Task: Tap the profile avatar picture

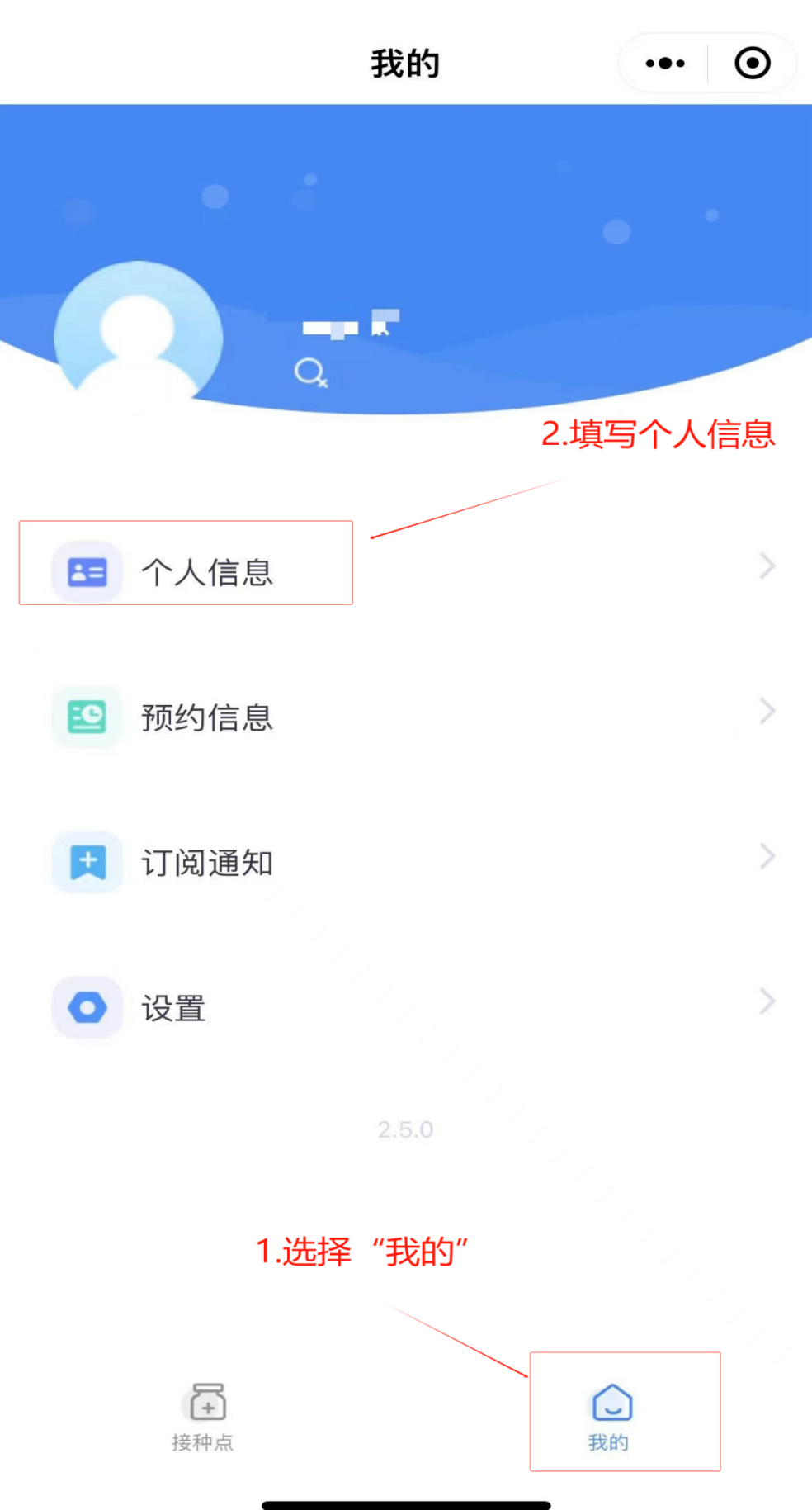Action: click(x=138, y=338)
